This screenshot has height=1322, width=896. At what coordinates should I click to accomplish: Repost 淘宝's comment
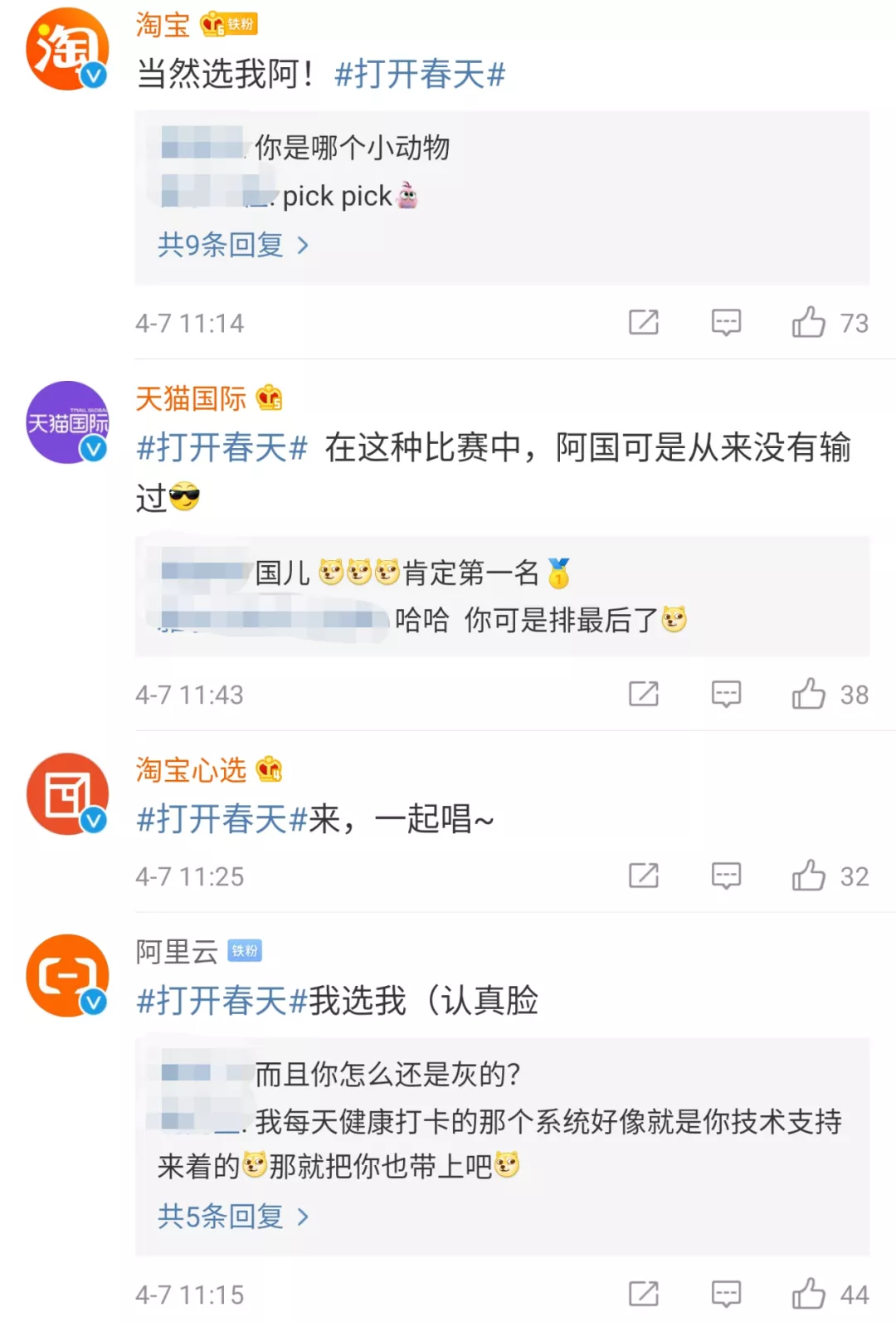point(644,322)
